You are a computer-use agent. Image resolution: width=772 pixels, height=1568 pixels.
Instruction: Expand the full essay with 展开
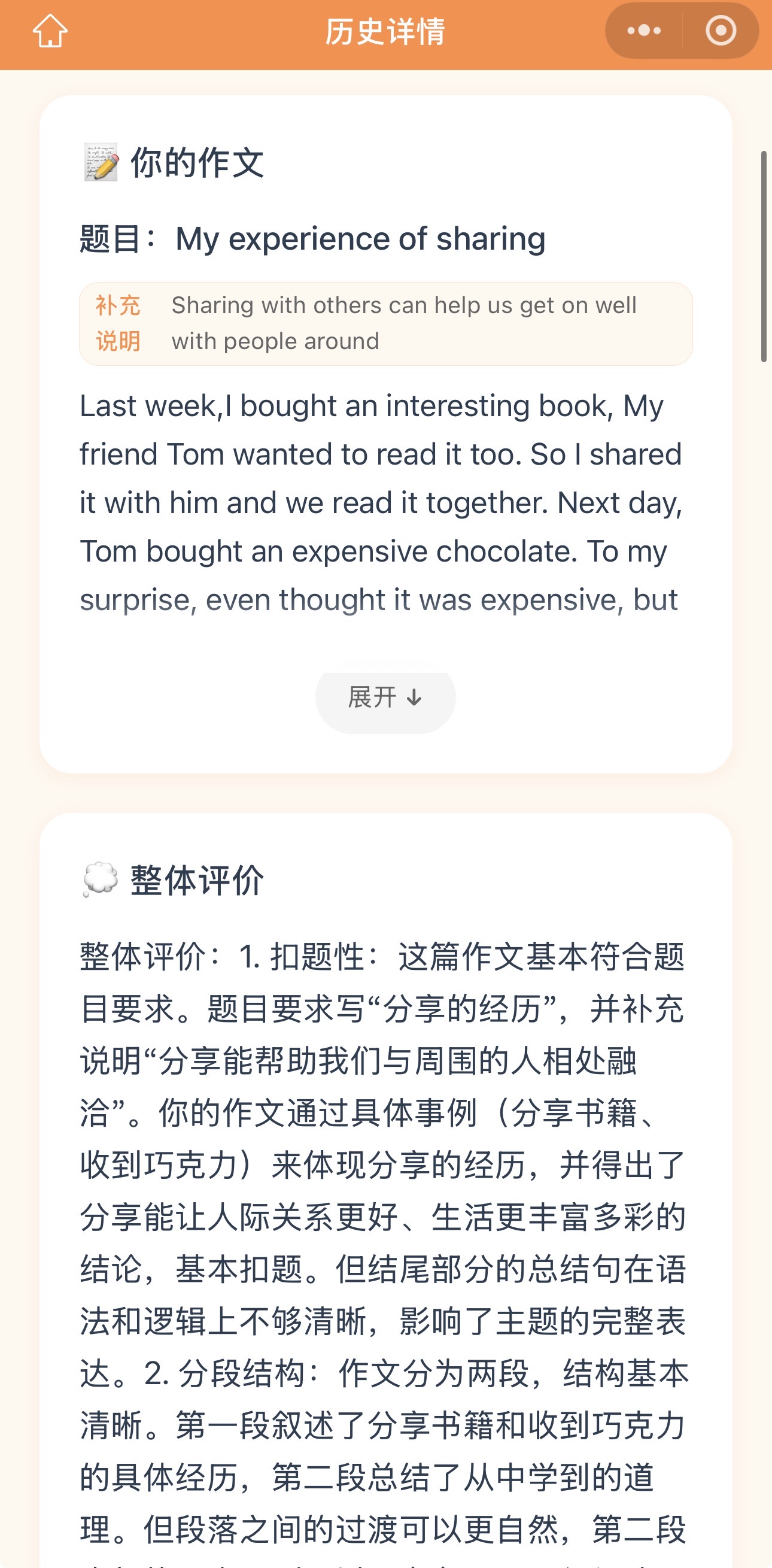click(385, 697)
